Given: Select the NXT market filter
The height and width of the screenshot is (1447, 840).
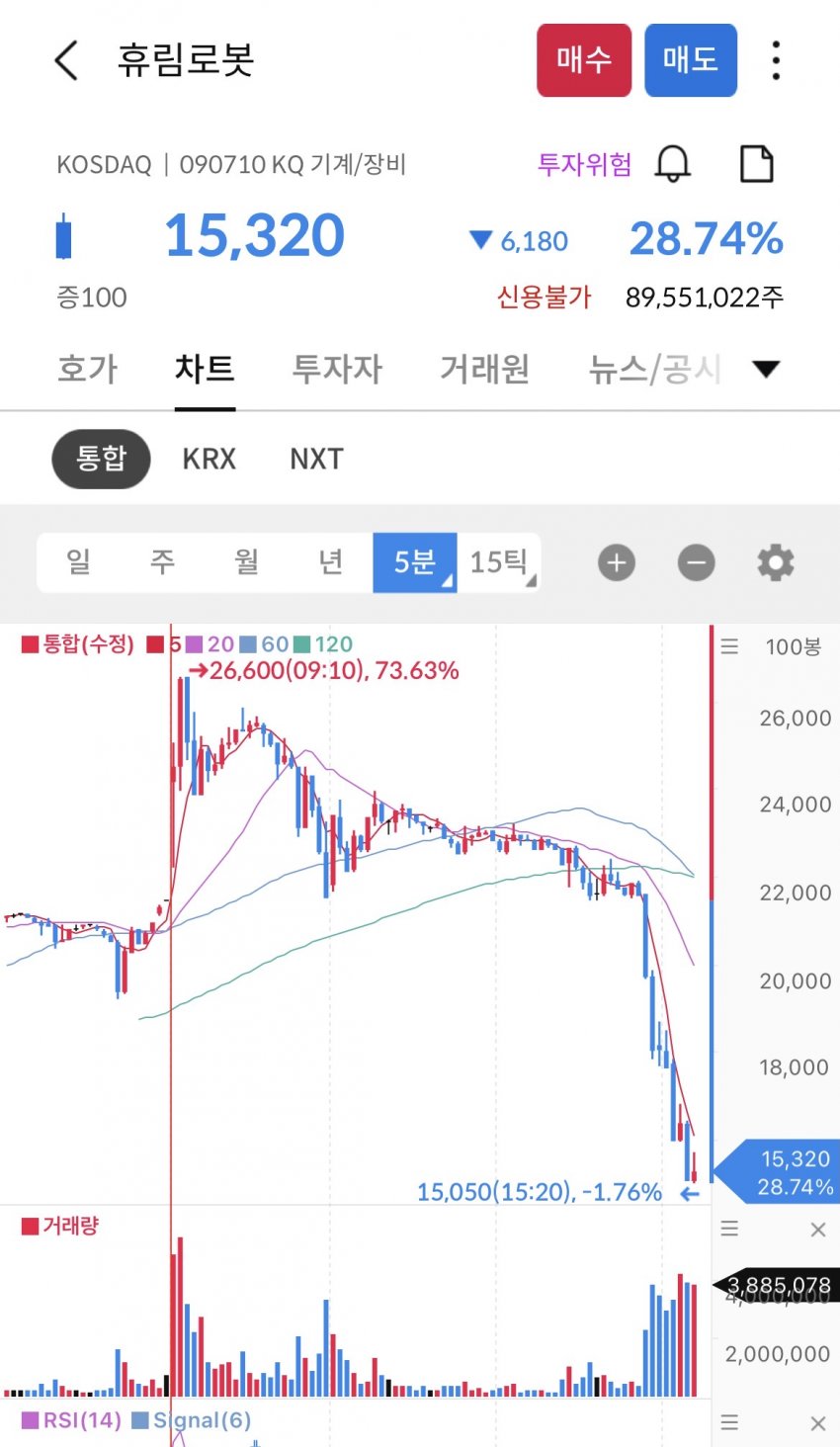Looking at the screenshot, I should [316, 459].
